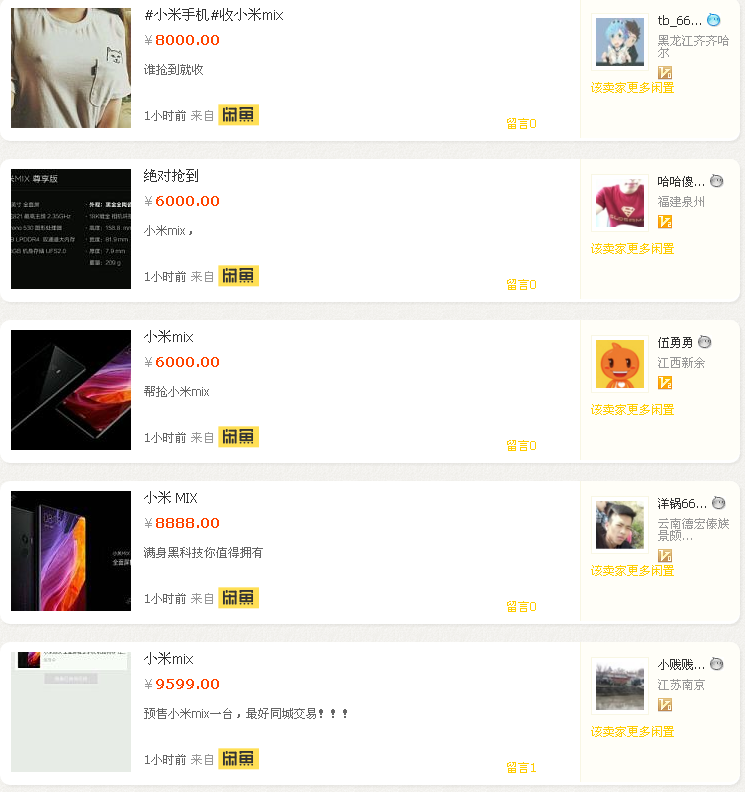Open the 小米mix listing priced ¥9599.00

pyautogui.click(x=168, y=659)
